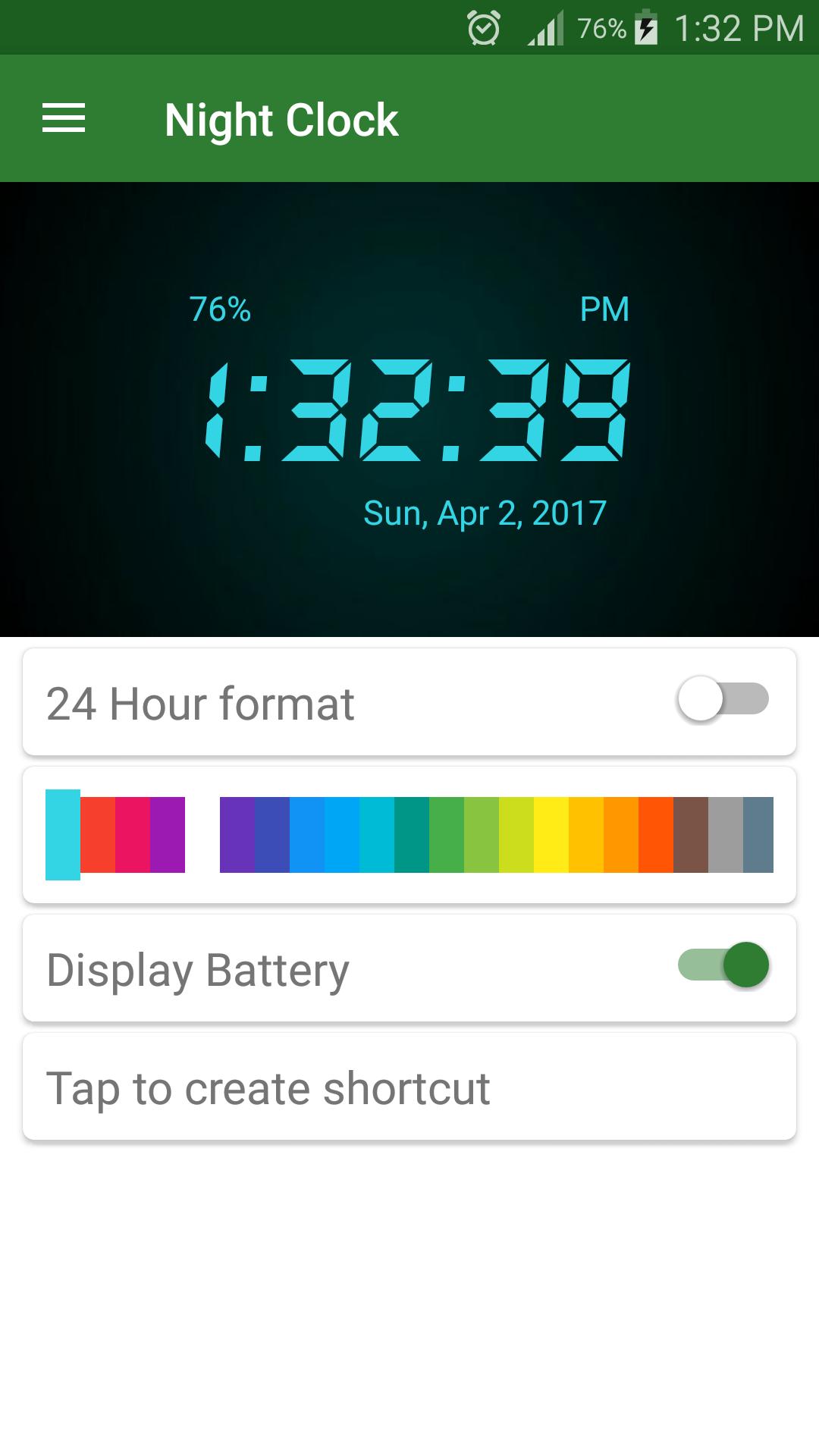Click the 76% battery display on clock face

[221, 309]
